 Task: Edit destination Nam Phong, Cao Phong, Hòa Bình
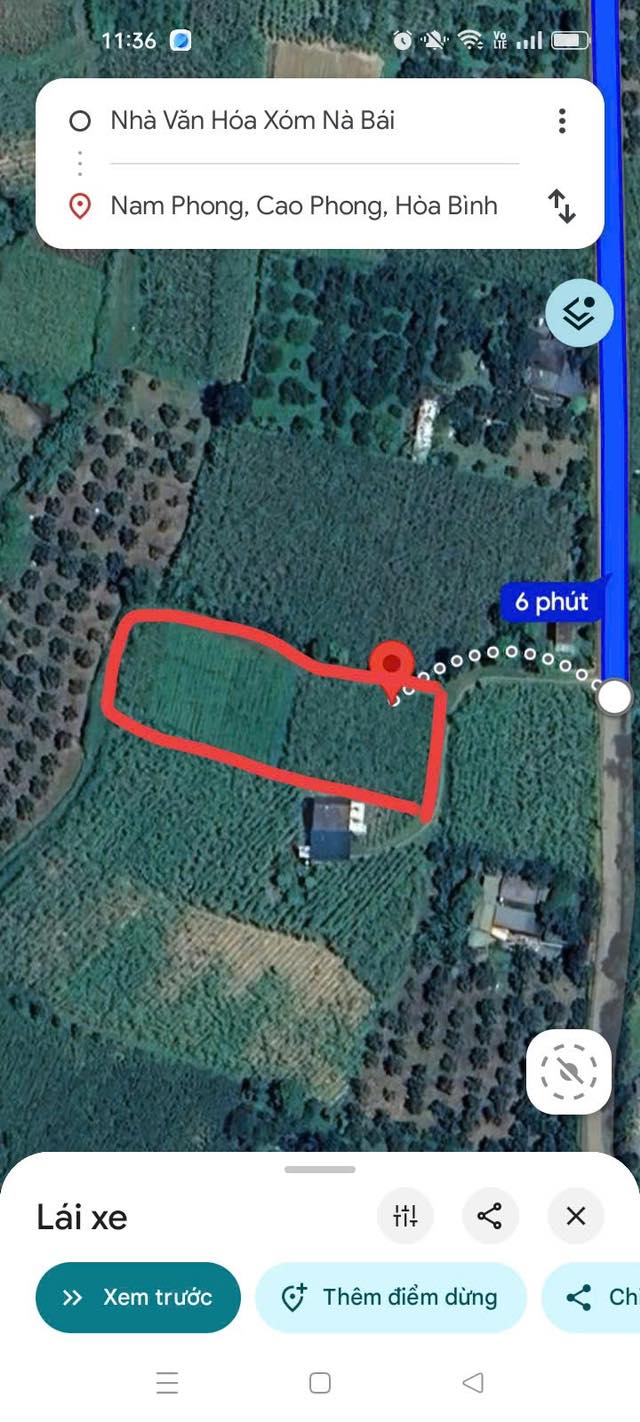click(304, 206)
